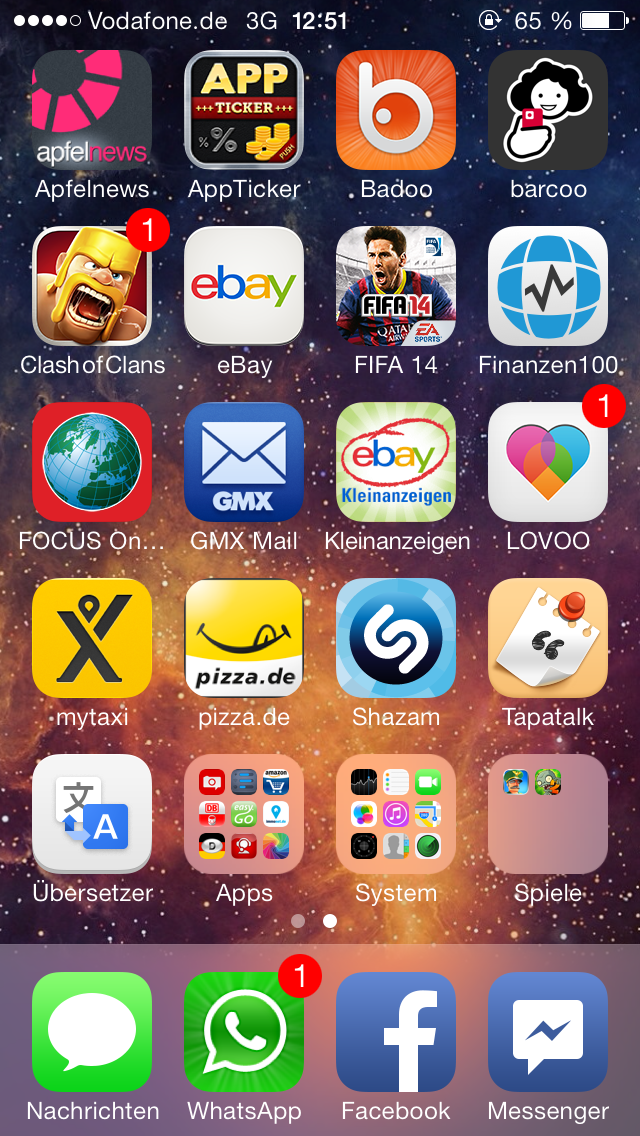
Task: Open the Übersetzer translate app
Action: coord(92,814)
